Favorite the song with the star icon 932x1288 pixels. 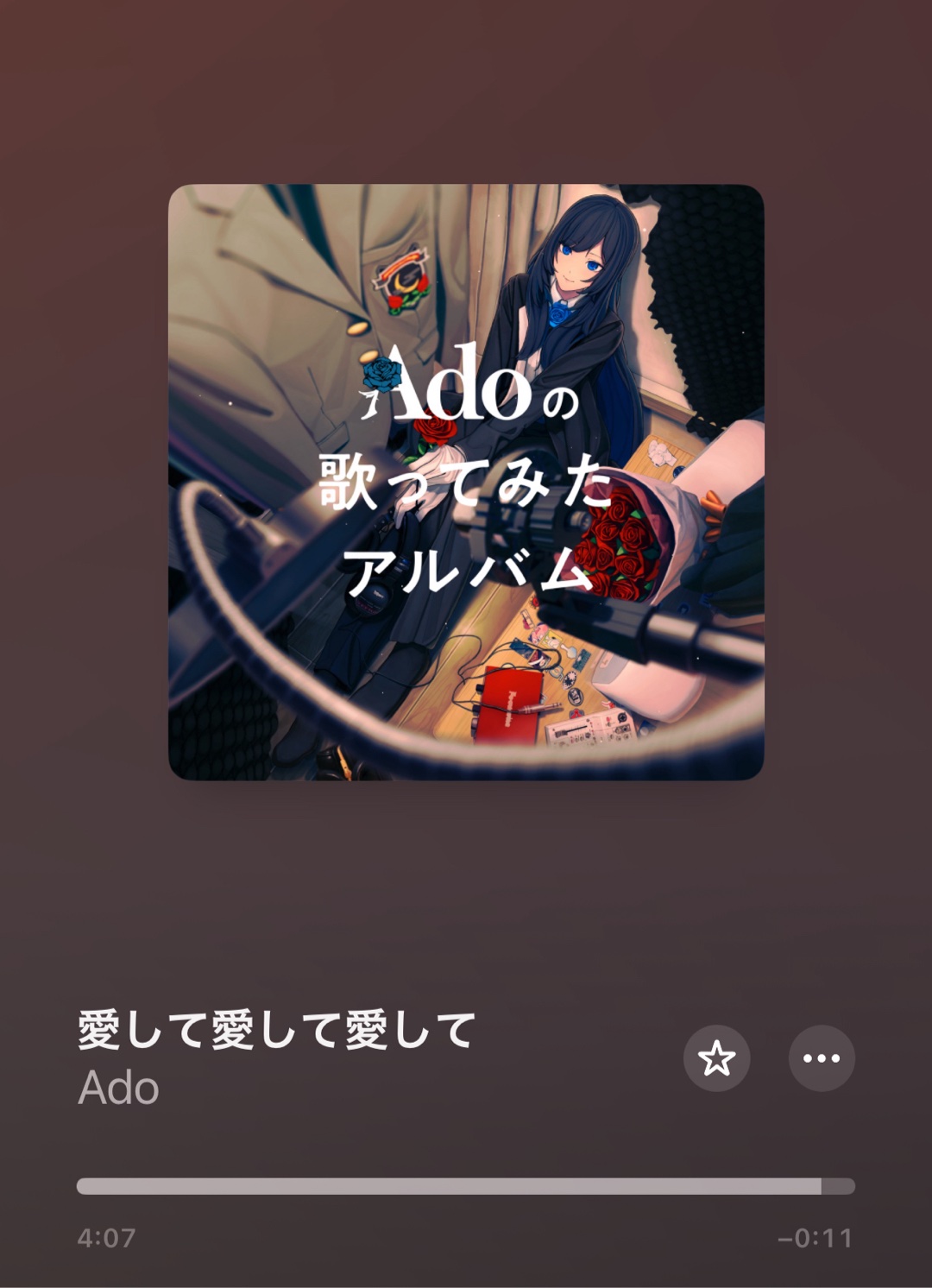[716, 1058]
